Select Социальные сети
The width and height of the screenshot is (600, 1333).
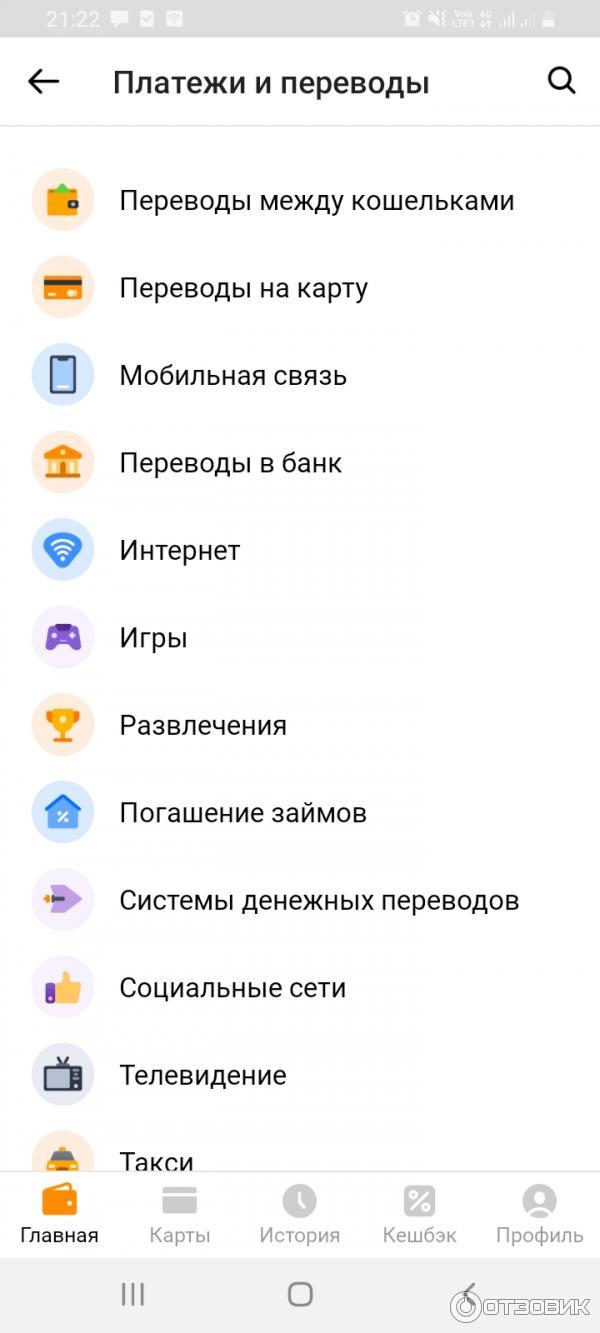pos(232,988)
